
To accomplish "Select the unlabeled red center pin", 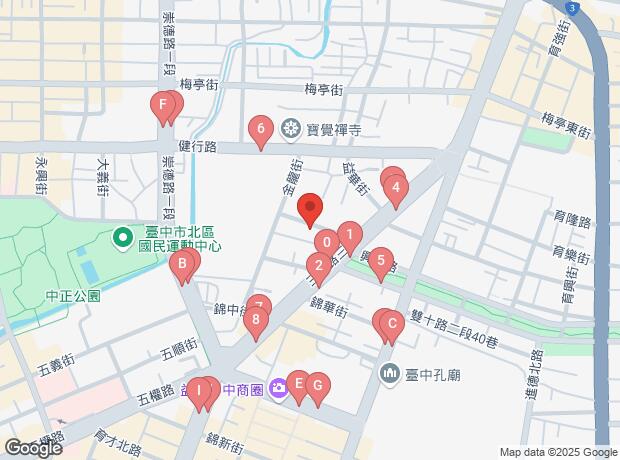I will (x=310, y=209).
